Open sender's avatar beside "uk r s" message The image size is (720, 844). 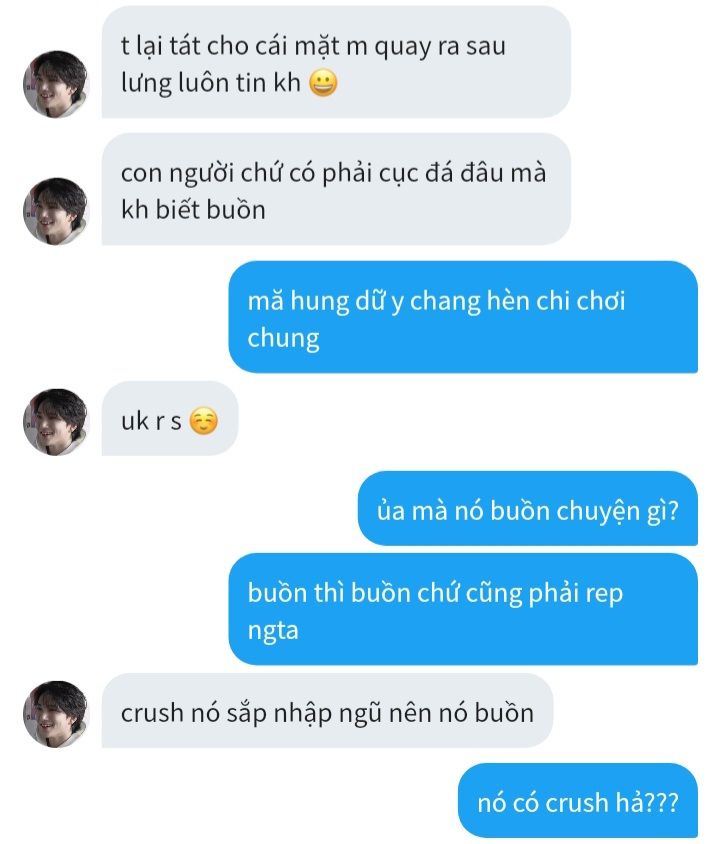tap(56, 421)
